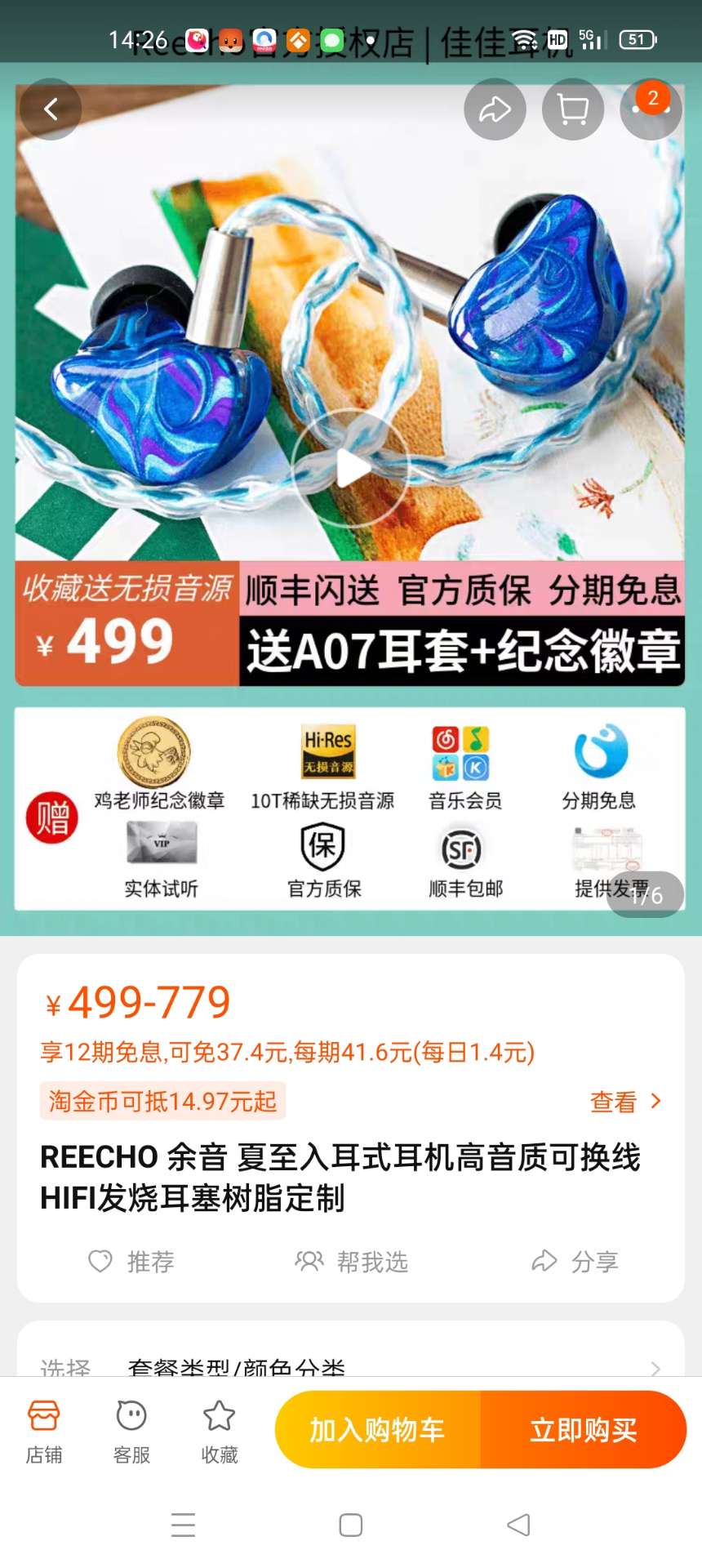The image size is (702, 1568).
Task: Contact 客服 customer service
Action: click(x=131, y=1432)
